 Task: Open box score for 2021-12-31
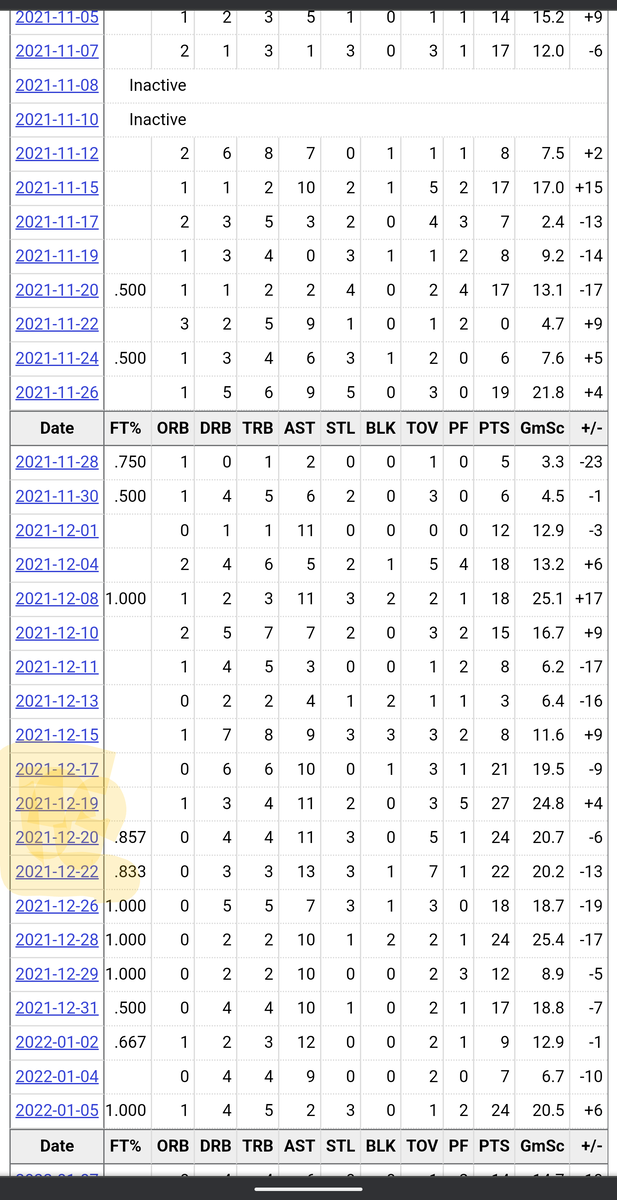57,1008
